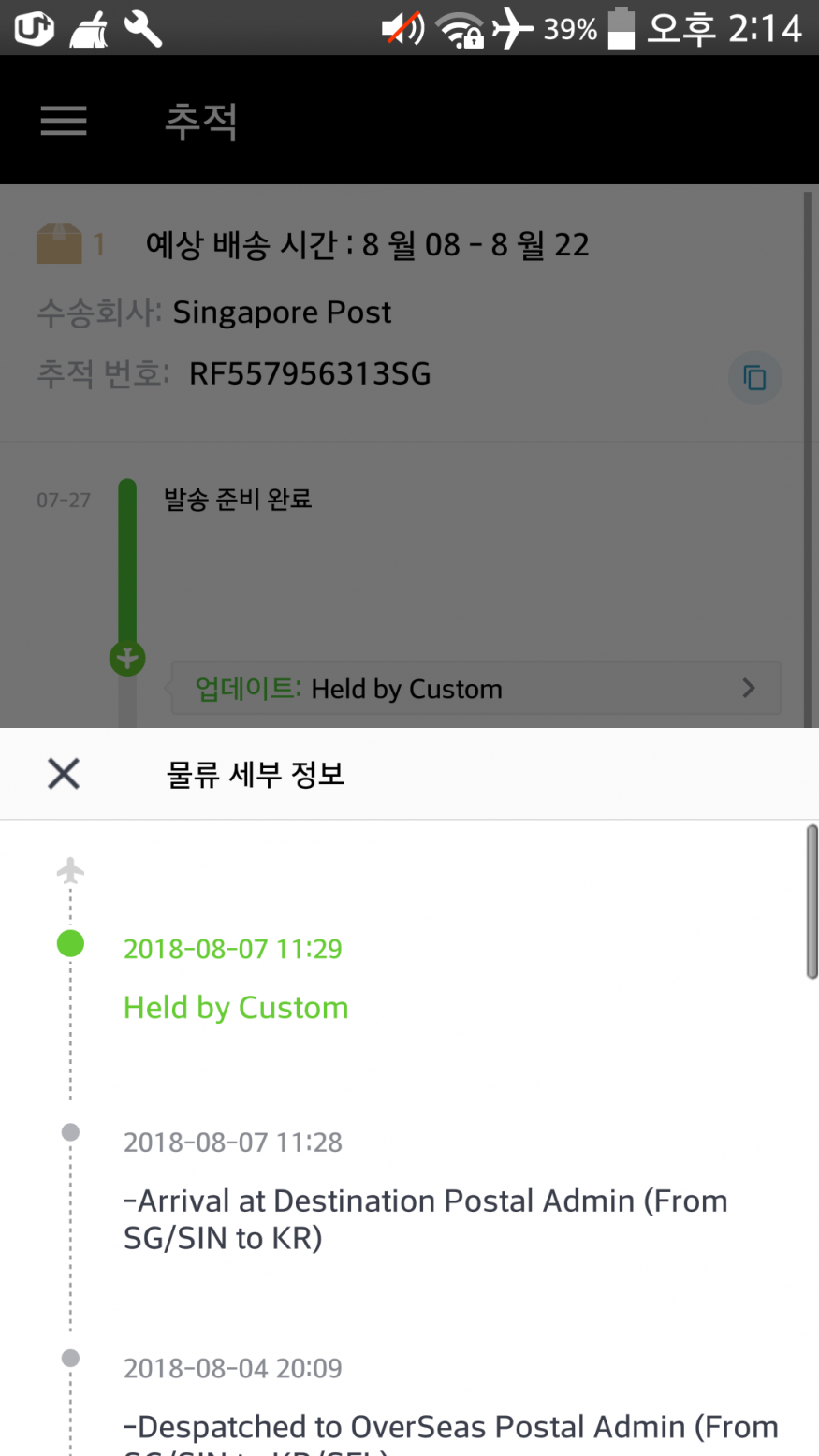Open the Held by Custom update row
The width and height of the screenshot is (819, 1456).
(x=475, y=689)
